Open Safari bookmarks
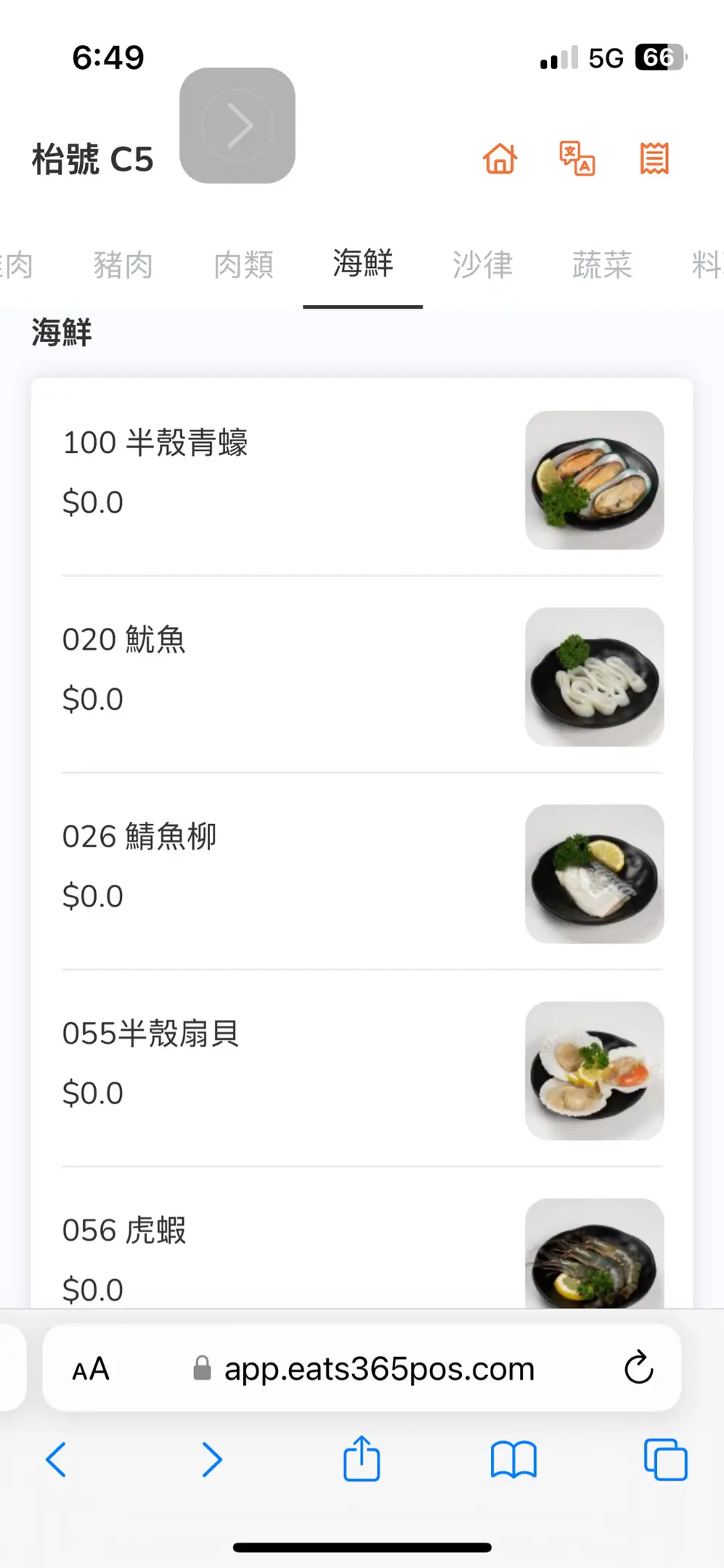This screenshot has width=724, height=1568. point(513,1459)
